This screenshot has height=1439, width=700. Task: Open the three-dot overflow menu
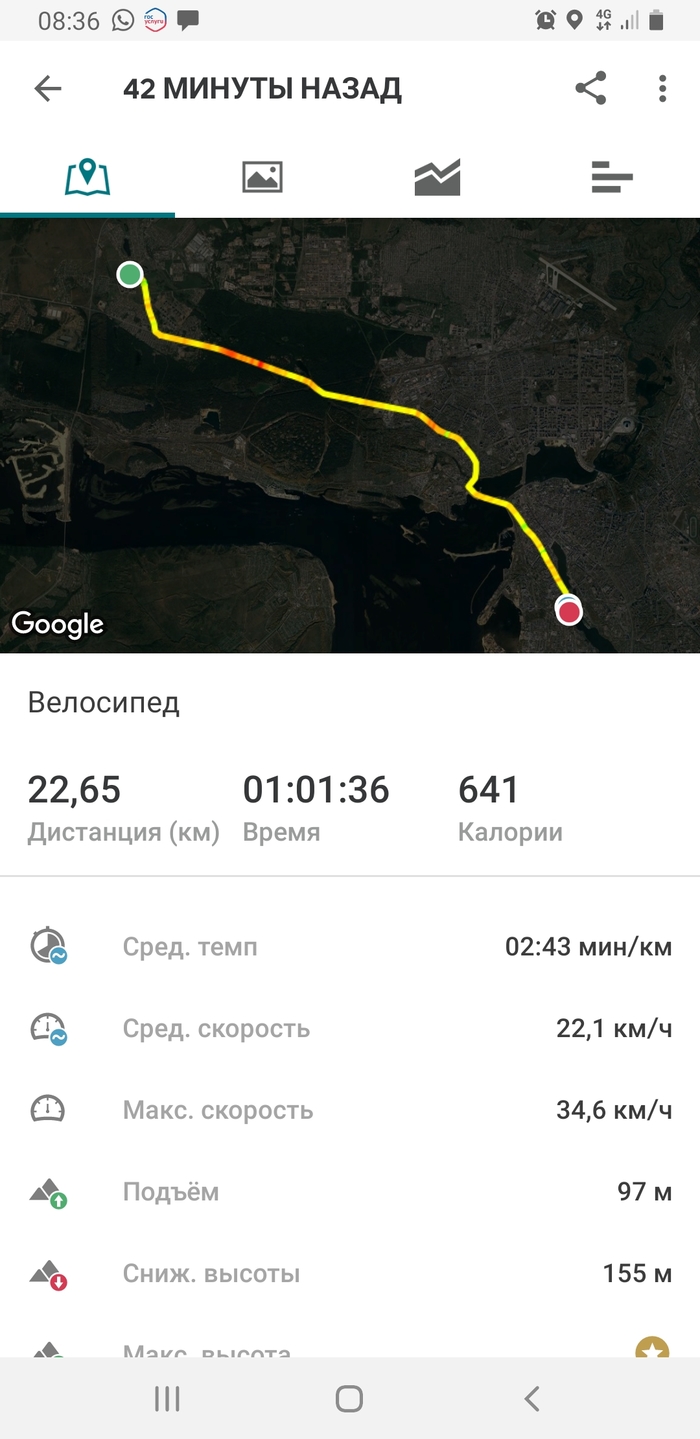662,89
